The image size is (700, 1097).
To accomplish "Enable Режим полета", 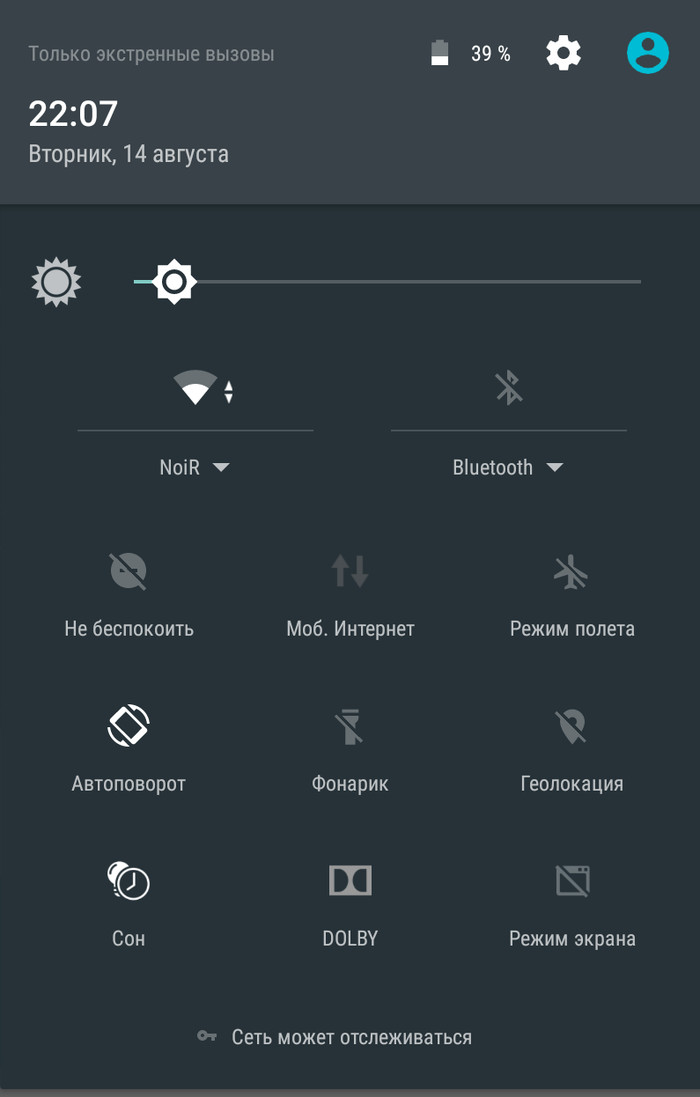I will tap(571, 592).
